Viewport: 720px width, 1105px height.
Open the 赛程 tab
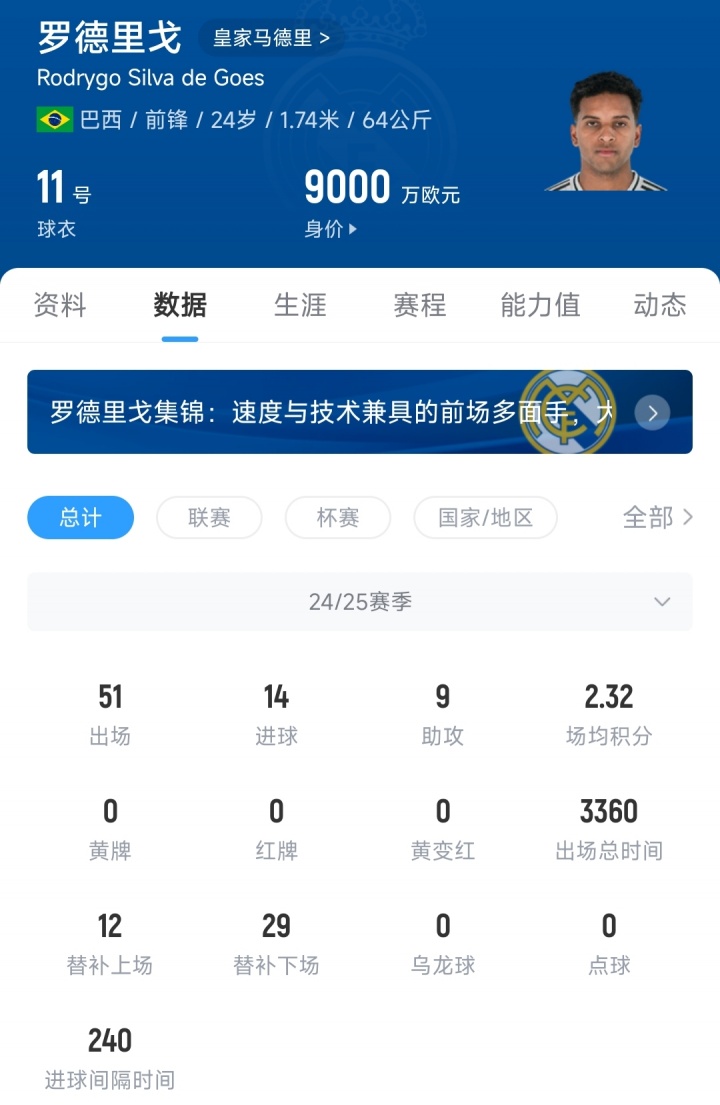click(420, 305)
